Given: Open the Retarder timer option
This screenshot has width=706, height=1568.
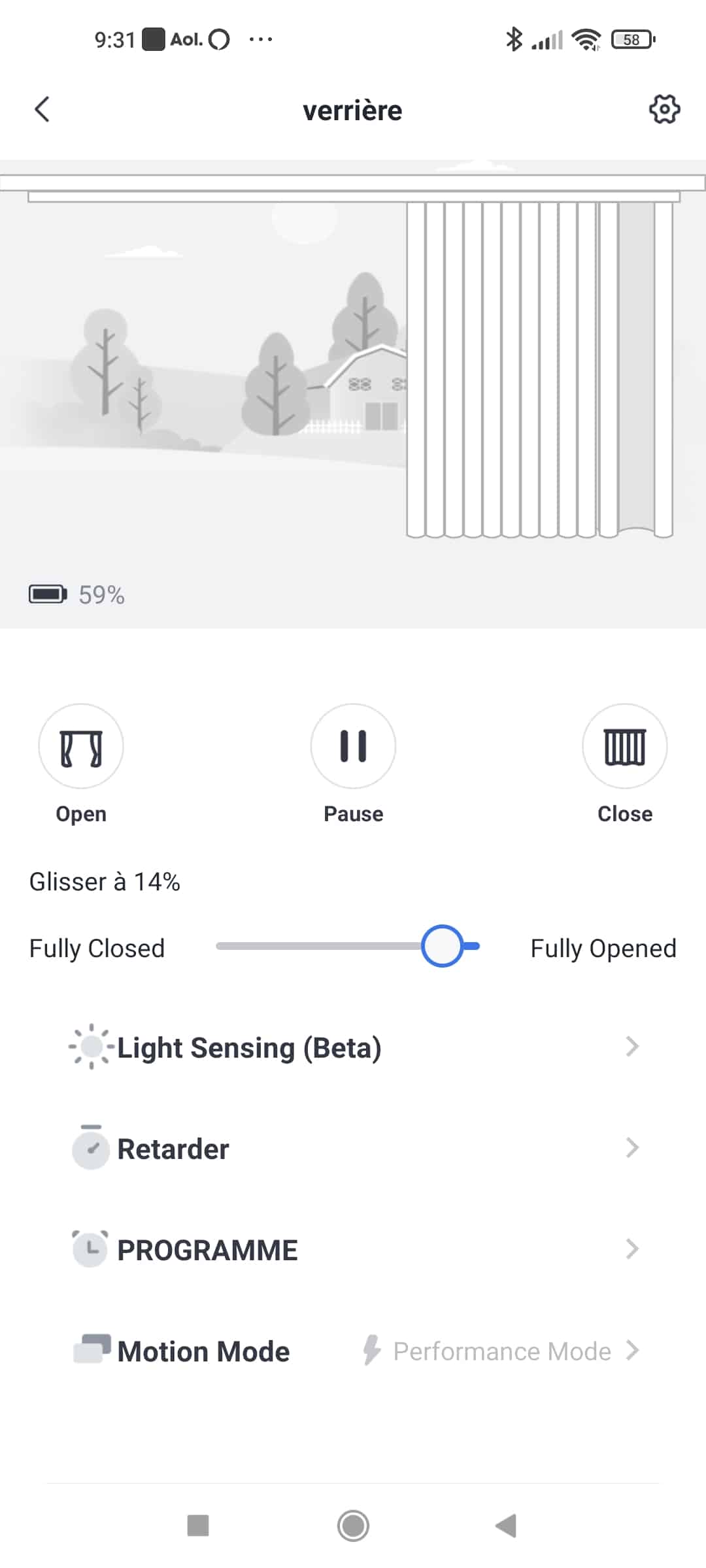Looking at the screenshot, I should coord(353,1149).
